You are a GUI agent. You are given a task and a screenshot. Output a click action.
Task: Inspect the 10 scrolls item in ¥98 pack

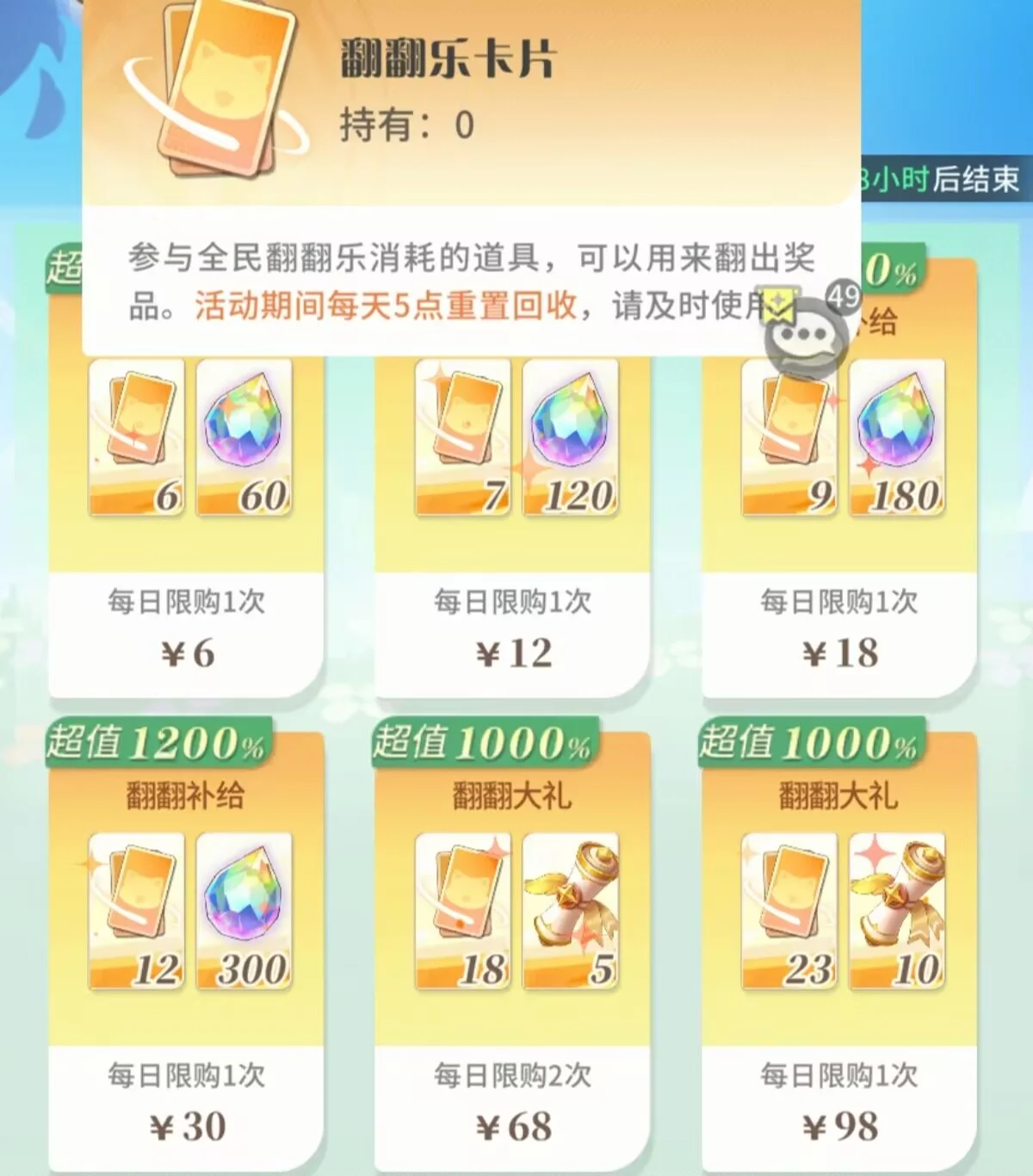897,911
